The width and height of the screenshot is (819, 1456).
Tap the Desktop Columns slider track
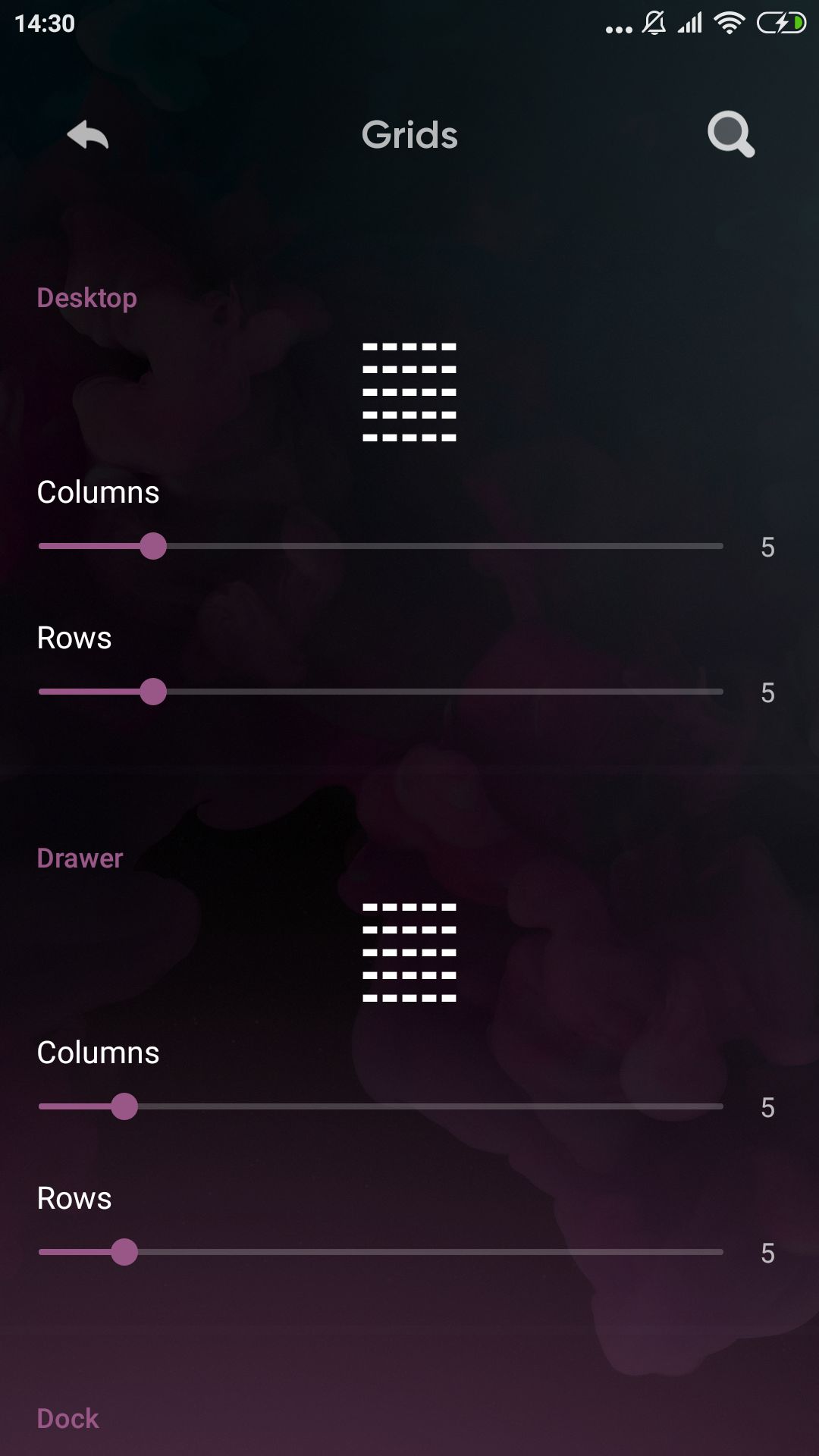pyautogui.click(x=381, y=546)
